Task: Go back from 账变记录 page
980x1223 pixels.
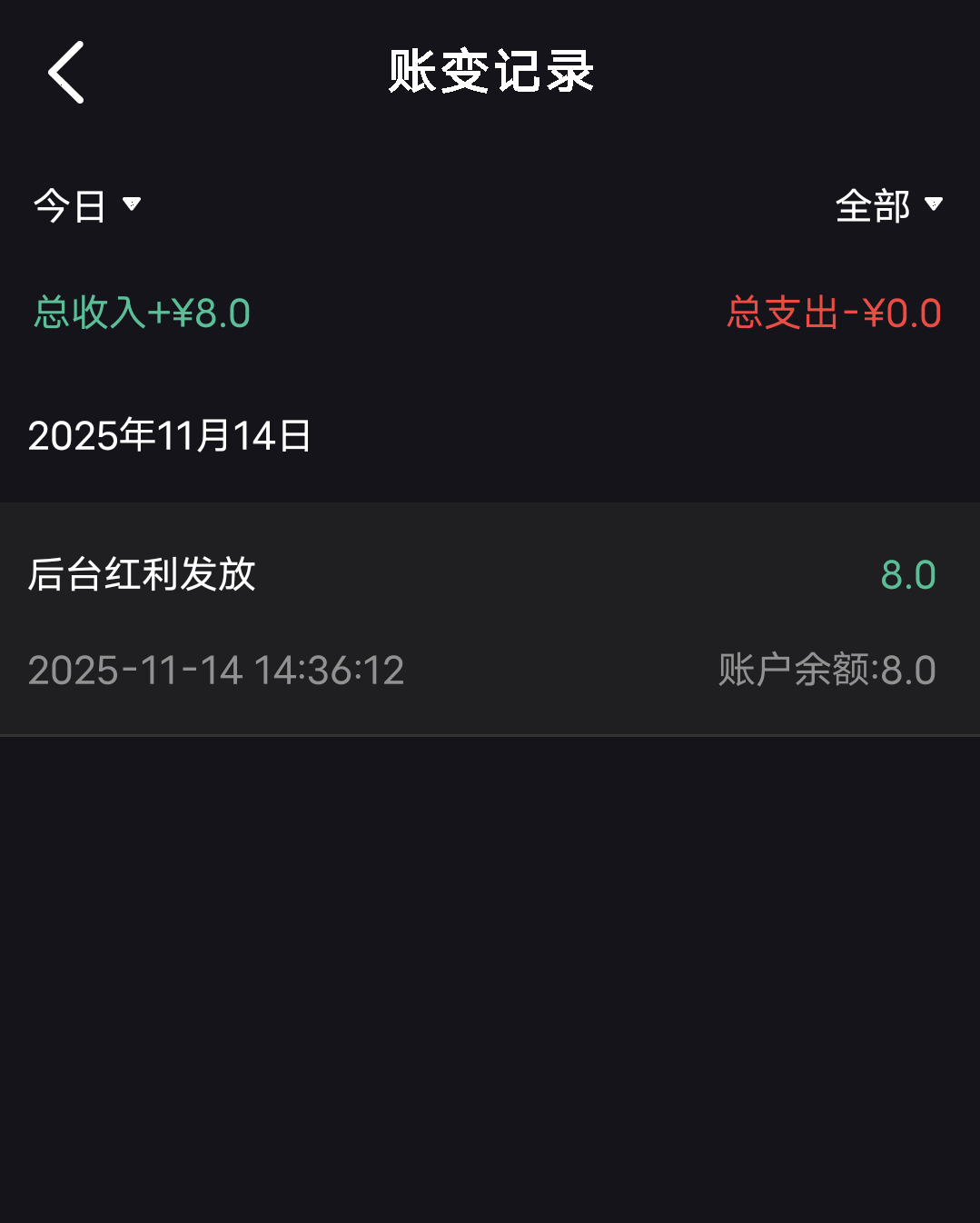Action: point(66,73)
